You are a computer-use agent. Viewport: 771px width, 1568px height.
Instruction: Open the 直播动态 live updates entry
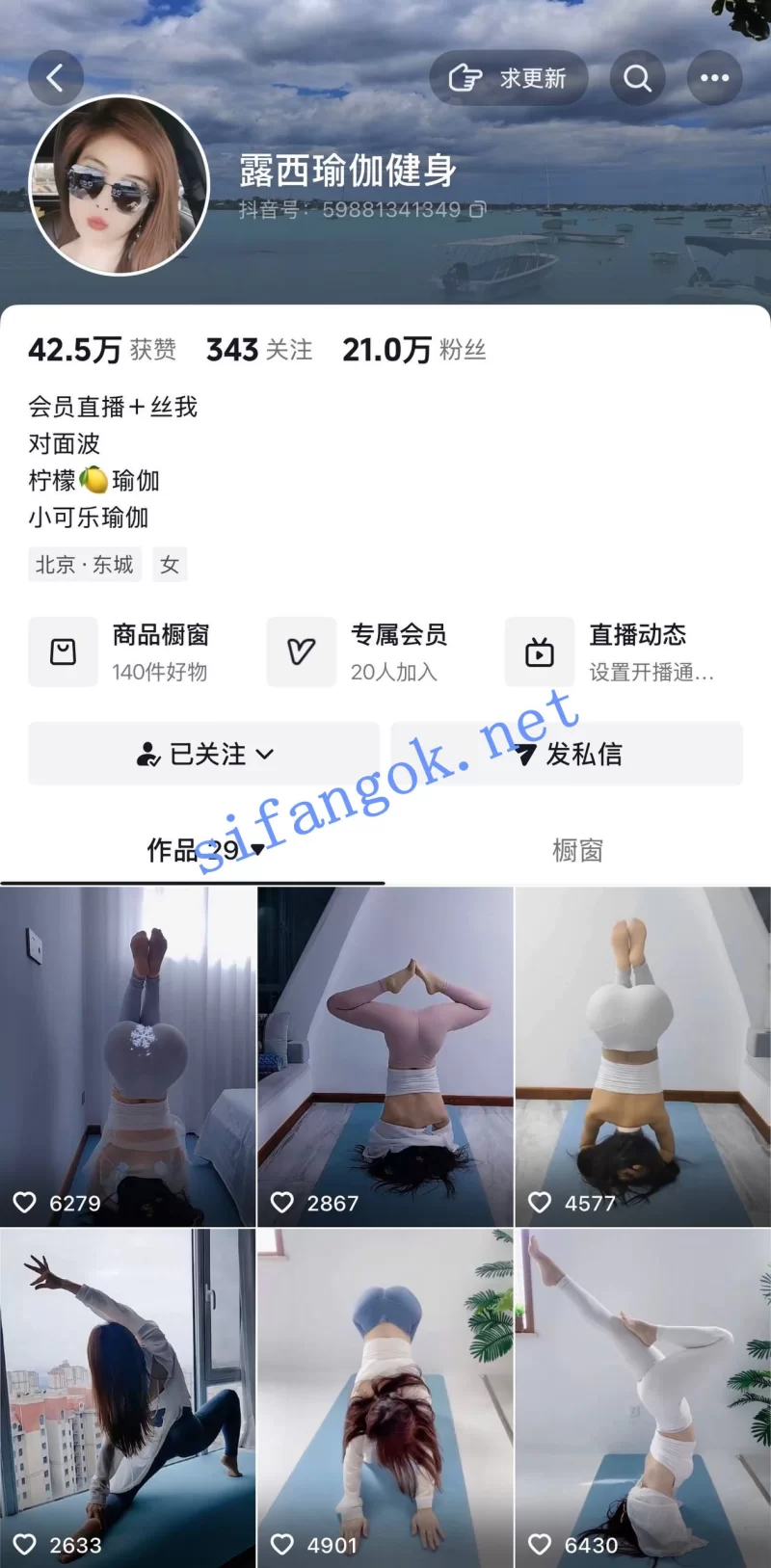(x=617, y=652)
